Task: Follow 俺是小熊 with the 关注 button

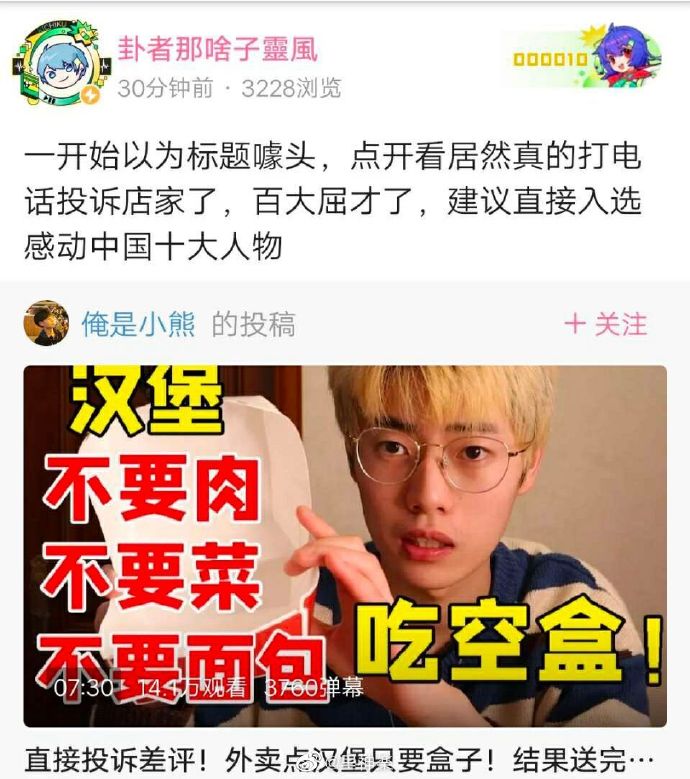Action: click(606, 324)
